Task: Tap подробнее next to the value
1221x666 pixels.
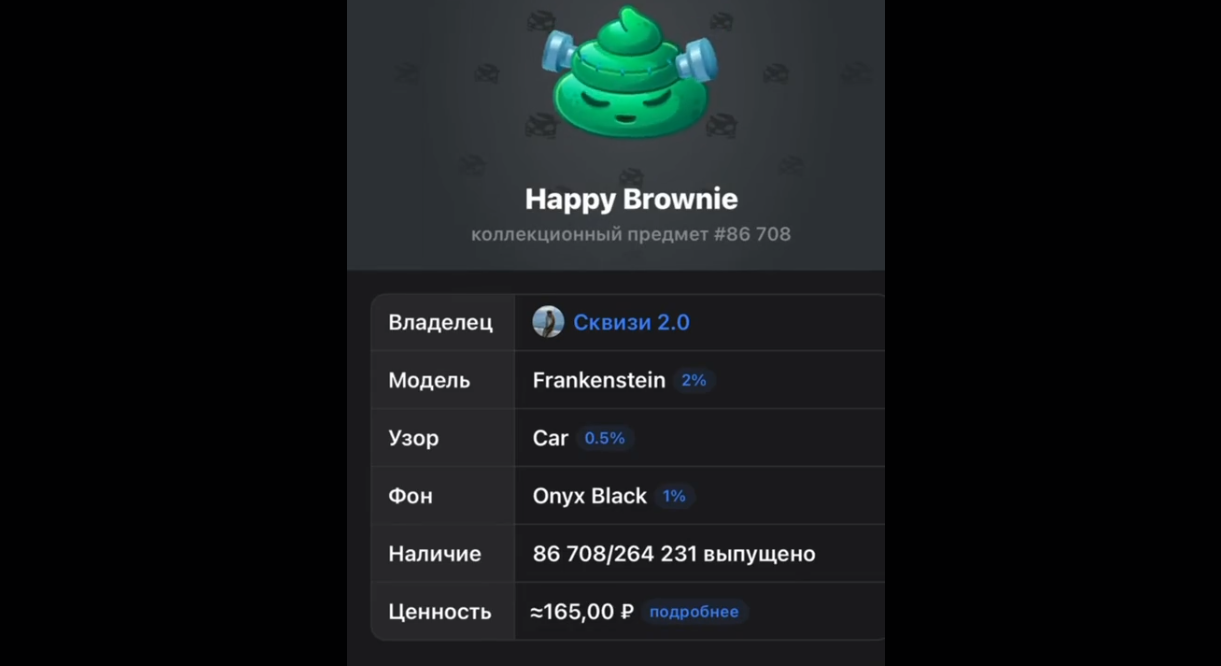Action: point(694,612)
